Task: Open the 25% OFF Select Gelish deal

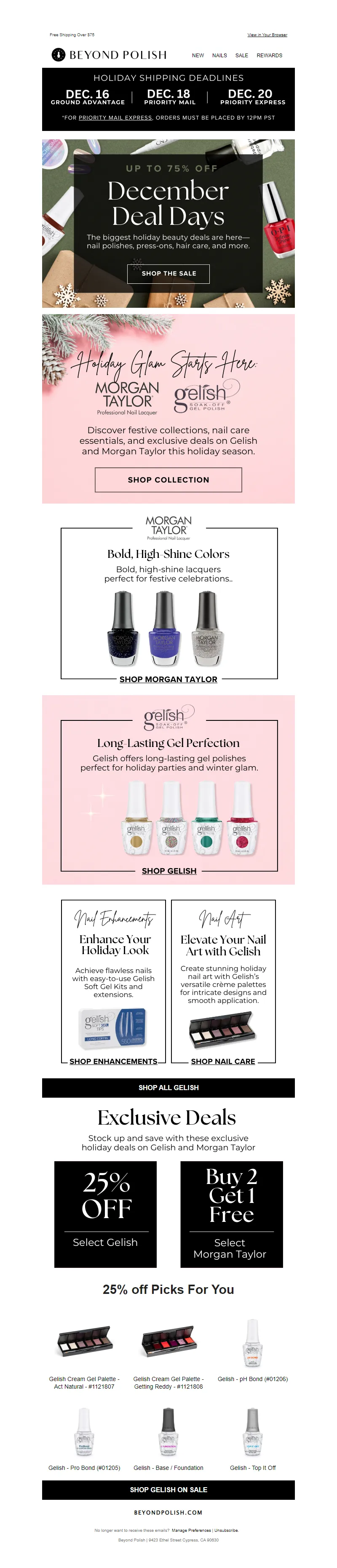Action: [105, 1214]
